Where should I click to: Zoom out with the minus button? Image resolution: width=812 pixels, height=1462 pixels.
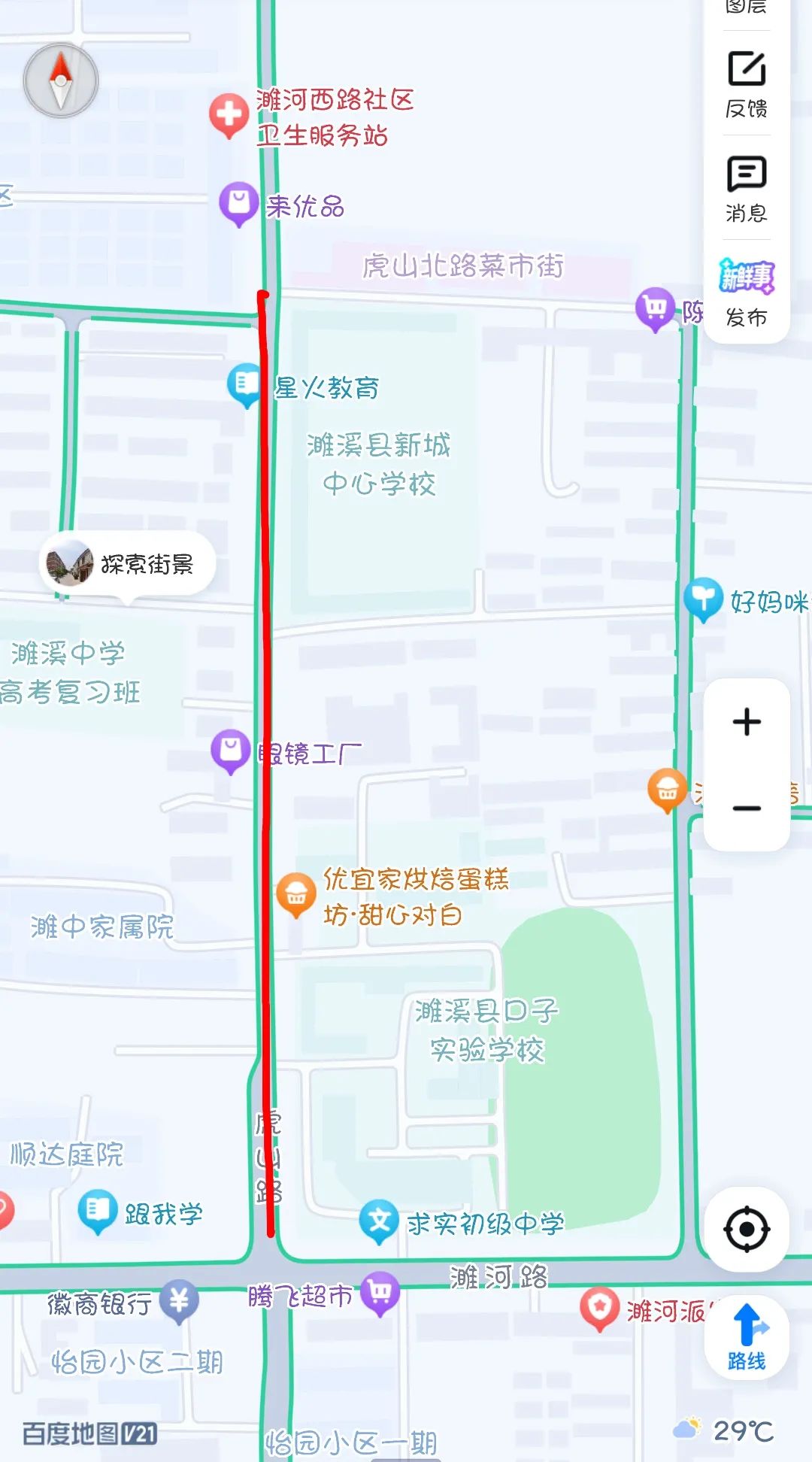[x=747, y=808]
